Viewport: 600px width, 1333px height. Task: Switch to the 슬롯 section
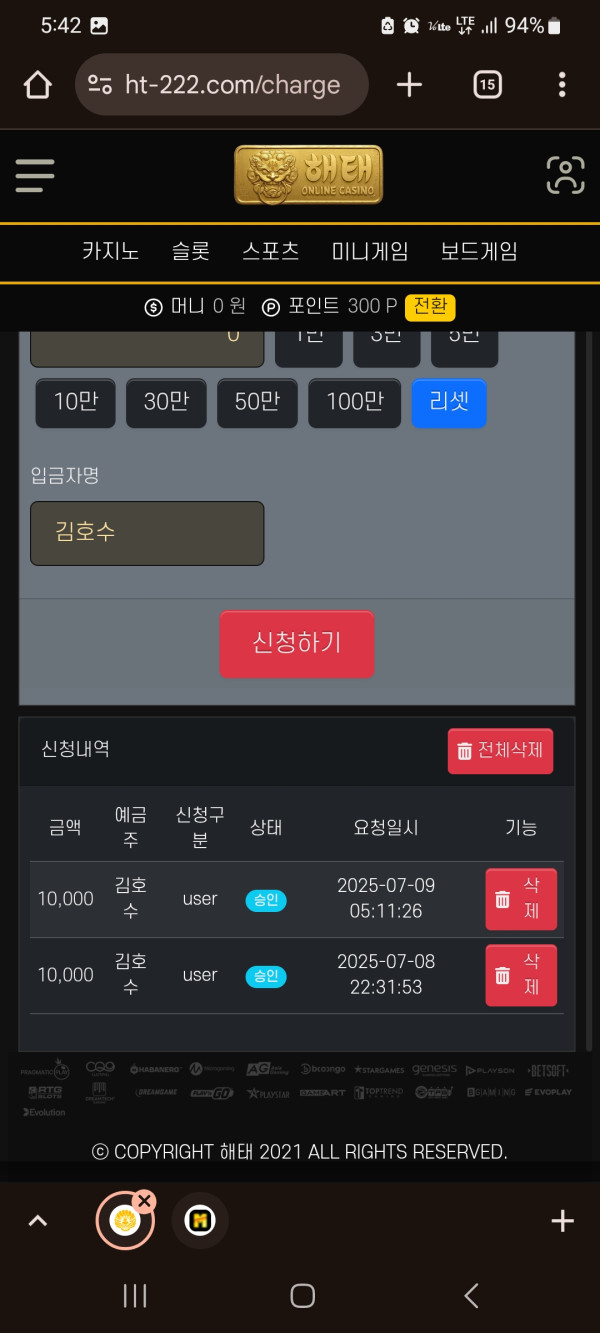coord(191,251)
